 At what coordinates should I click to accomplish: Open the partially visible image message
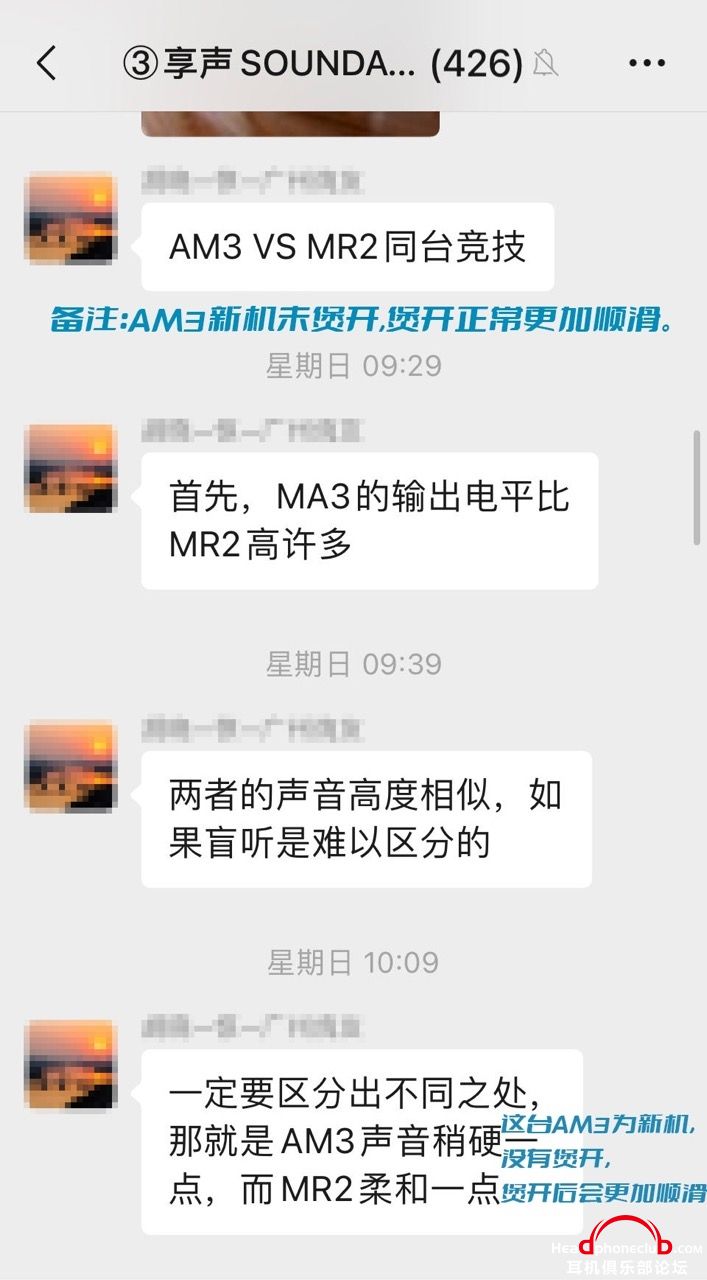click(x=290, y=124)
